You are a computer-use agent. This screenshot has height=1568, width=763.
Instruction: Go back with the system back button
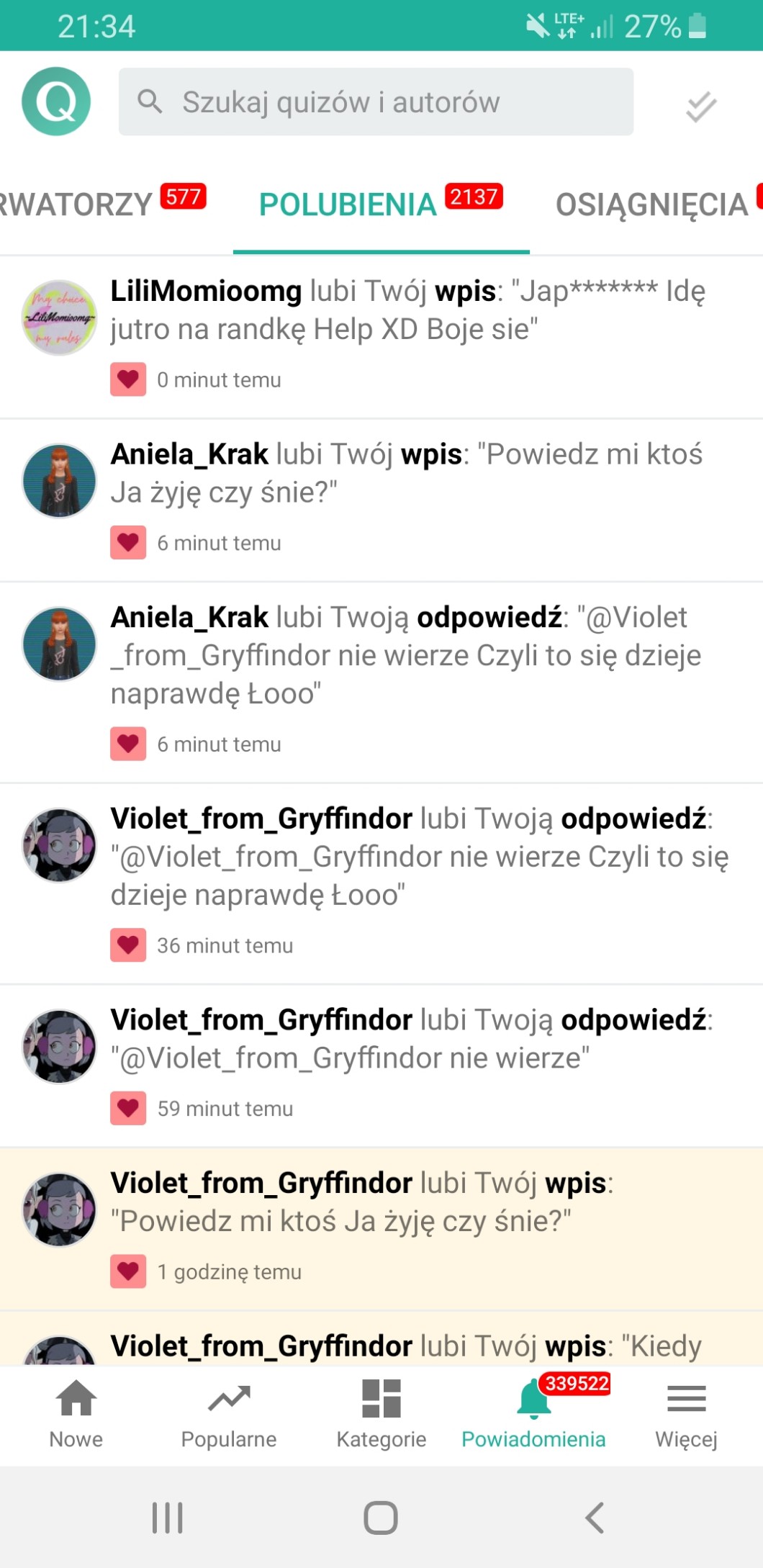pyautogui.click(x=595, y=1518)
